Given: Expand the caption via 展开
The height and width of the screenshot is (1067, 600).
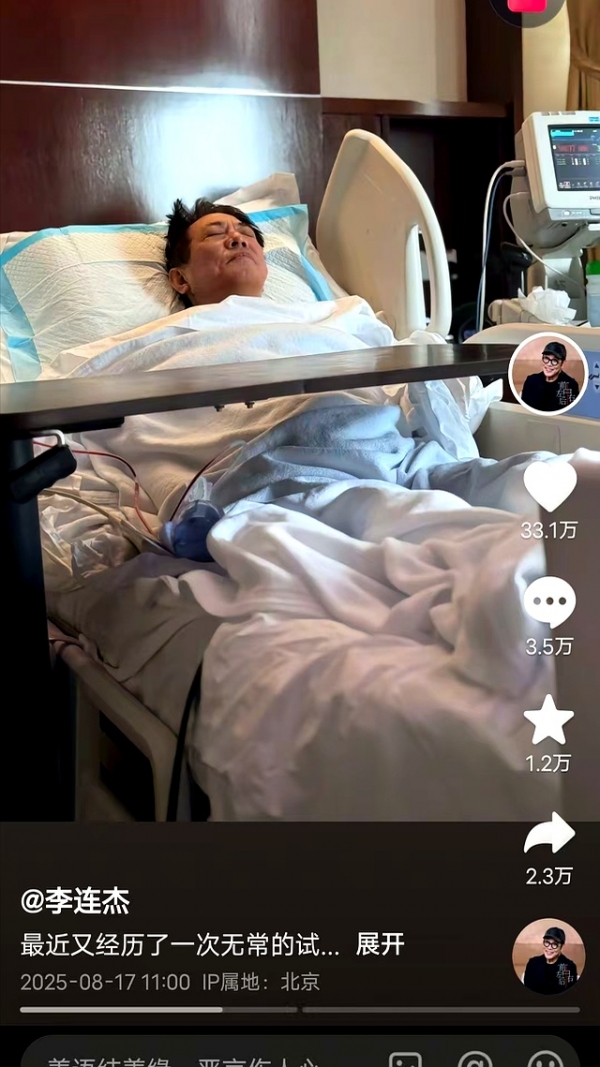Looking at the screenshot, I should [380, 945].
